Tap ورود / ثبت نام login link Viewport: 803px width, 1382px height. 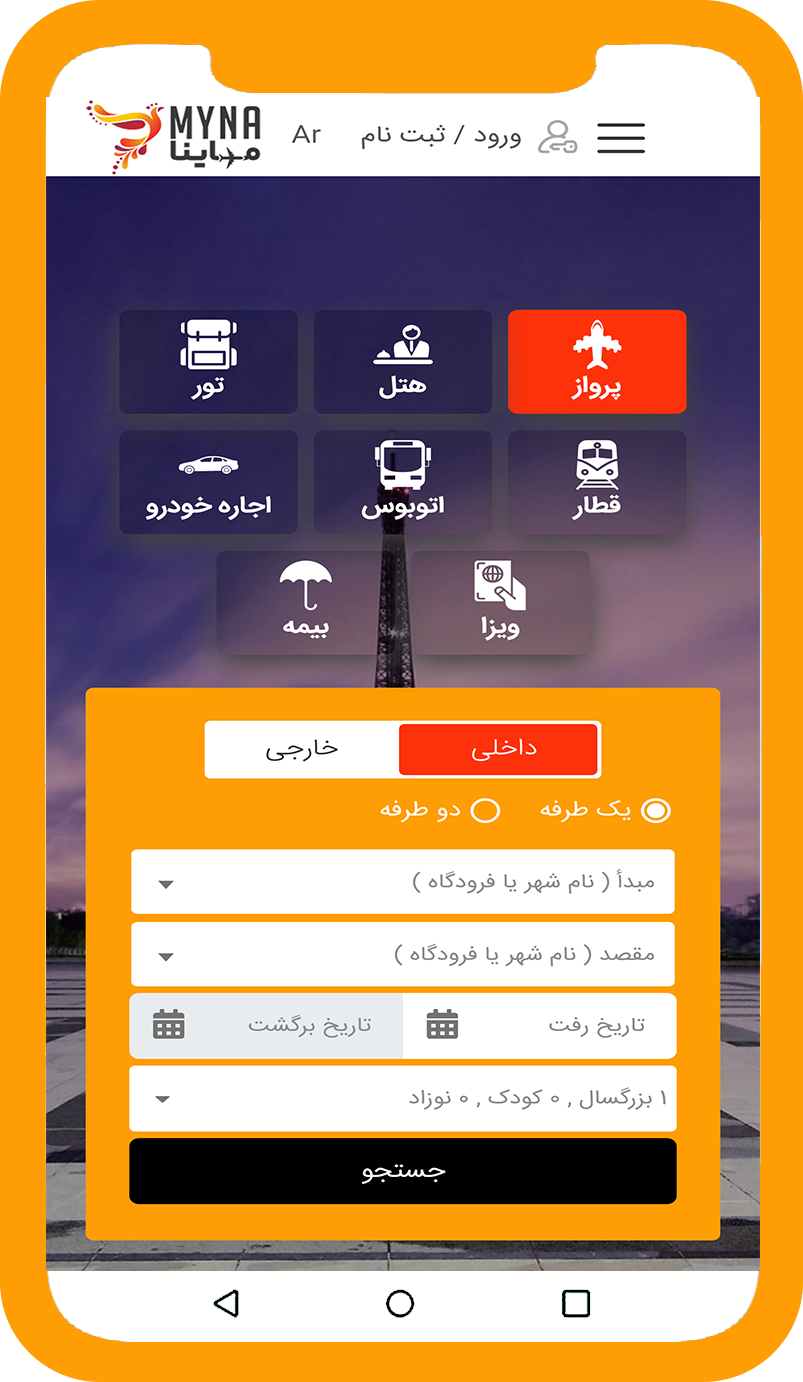tap(440, 136)
